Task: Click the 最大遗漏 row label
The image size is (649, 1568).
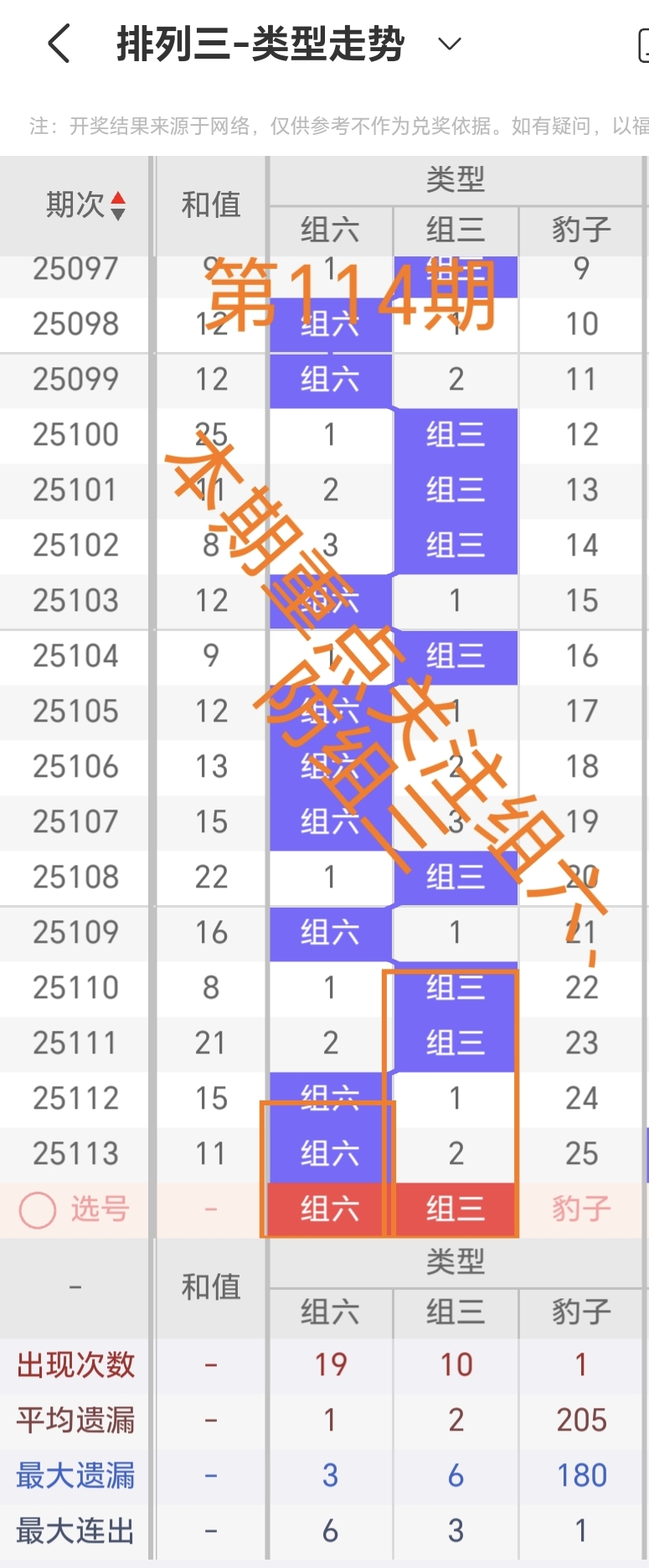Action: pos(74,1474)
